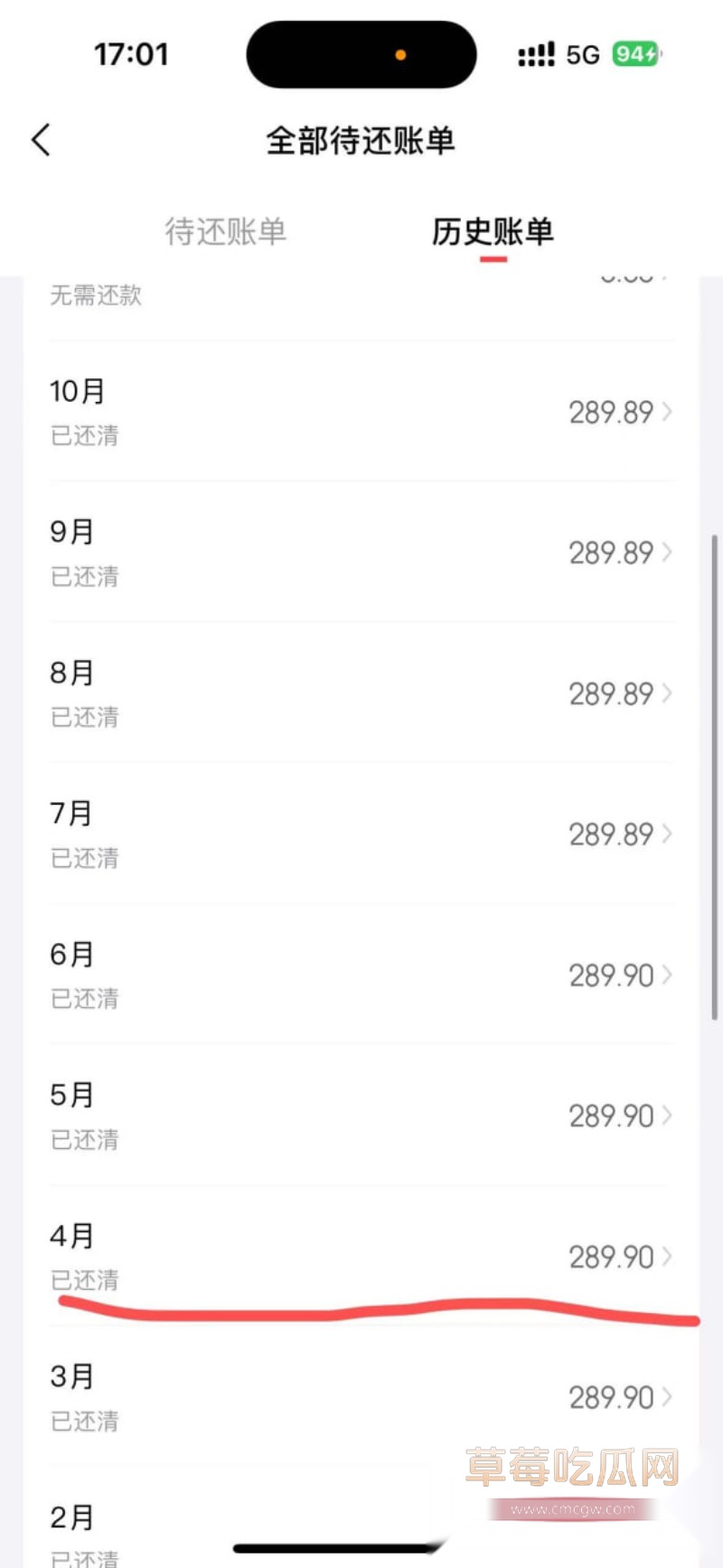Open the 10月 bill details
The image size is (723, 1568).
click(361, 411)
